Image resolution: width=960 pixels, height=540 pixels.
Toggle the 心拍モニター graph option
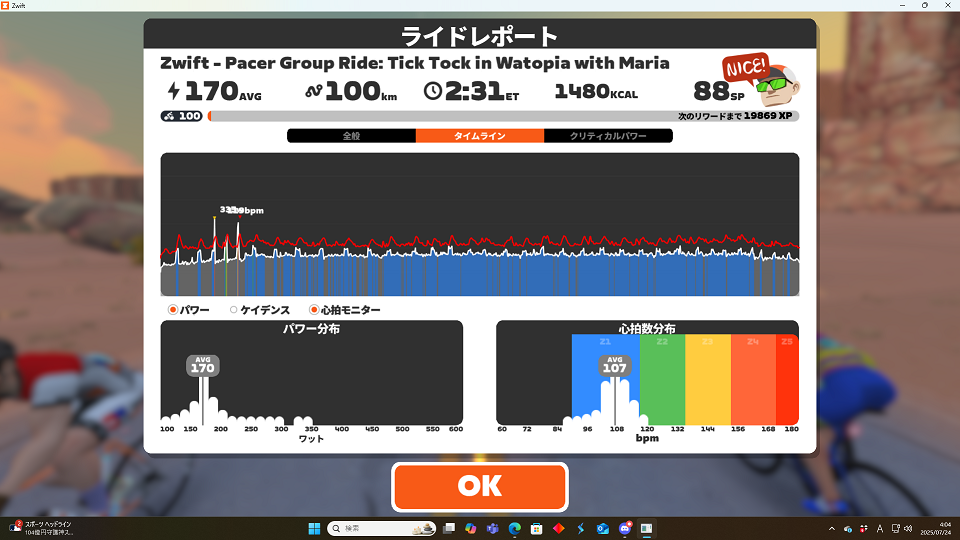pyautogui.click(x=314, y=310)
